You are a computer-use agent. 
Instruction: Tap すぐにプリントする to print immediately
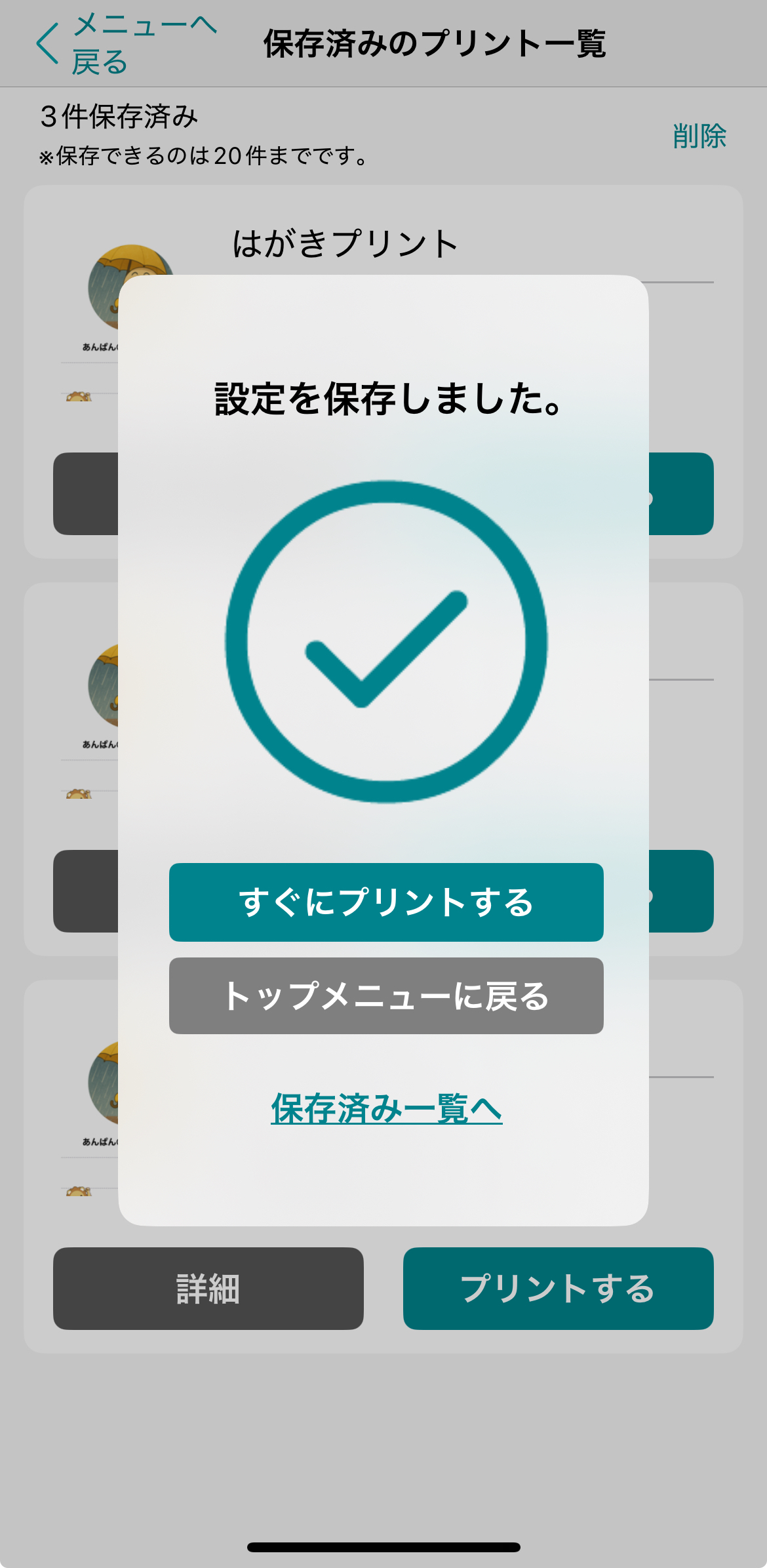point(386,902)
